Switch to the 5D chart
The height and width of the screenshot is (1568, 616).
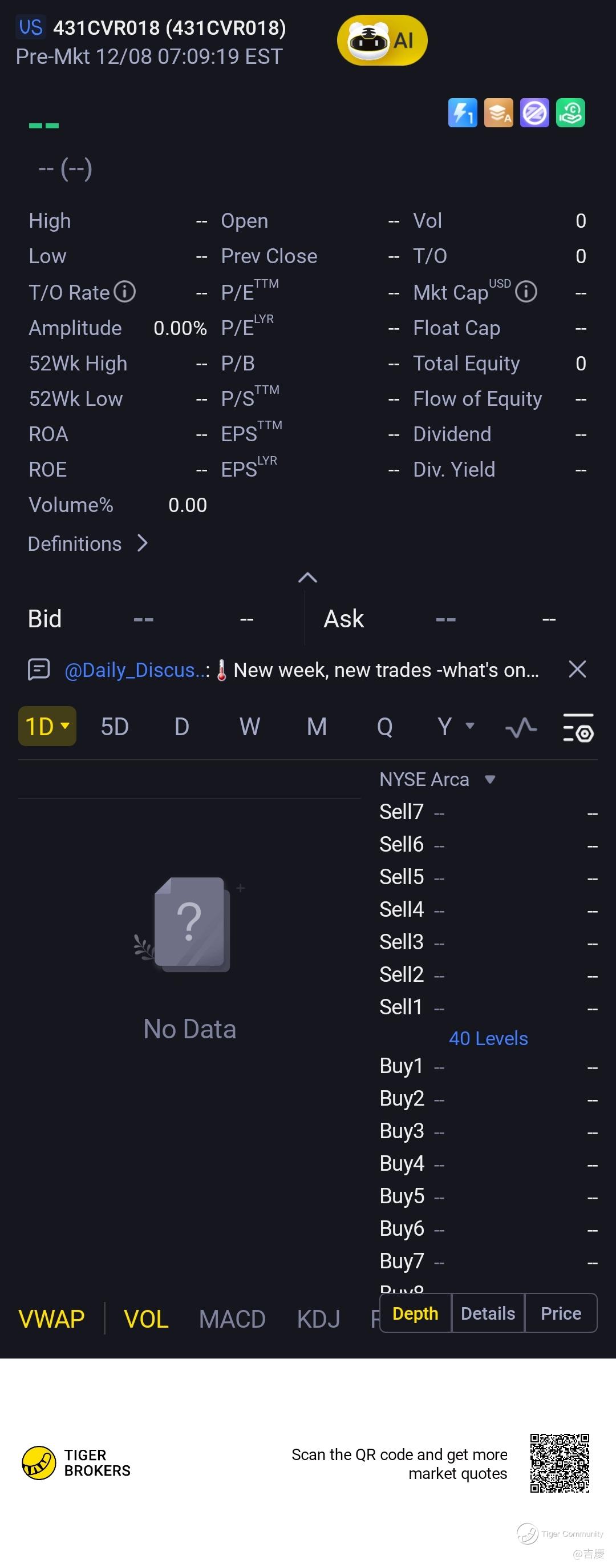point(114,726)
